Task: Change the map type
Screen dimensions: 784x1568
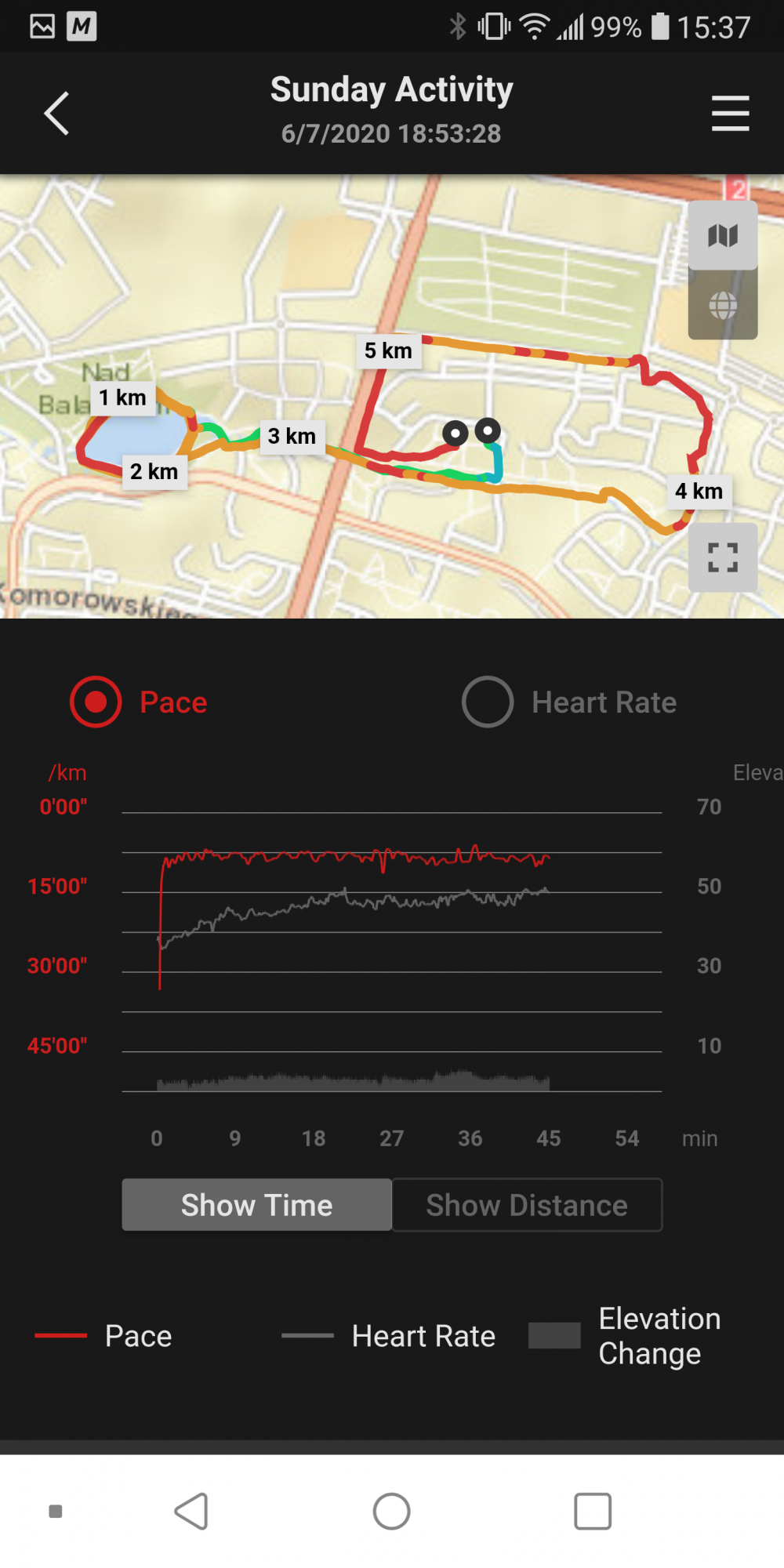Action: 723,236
